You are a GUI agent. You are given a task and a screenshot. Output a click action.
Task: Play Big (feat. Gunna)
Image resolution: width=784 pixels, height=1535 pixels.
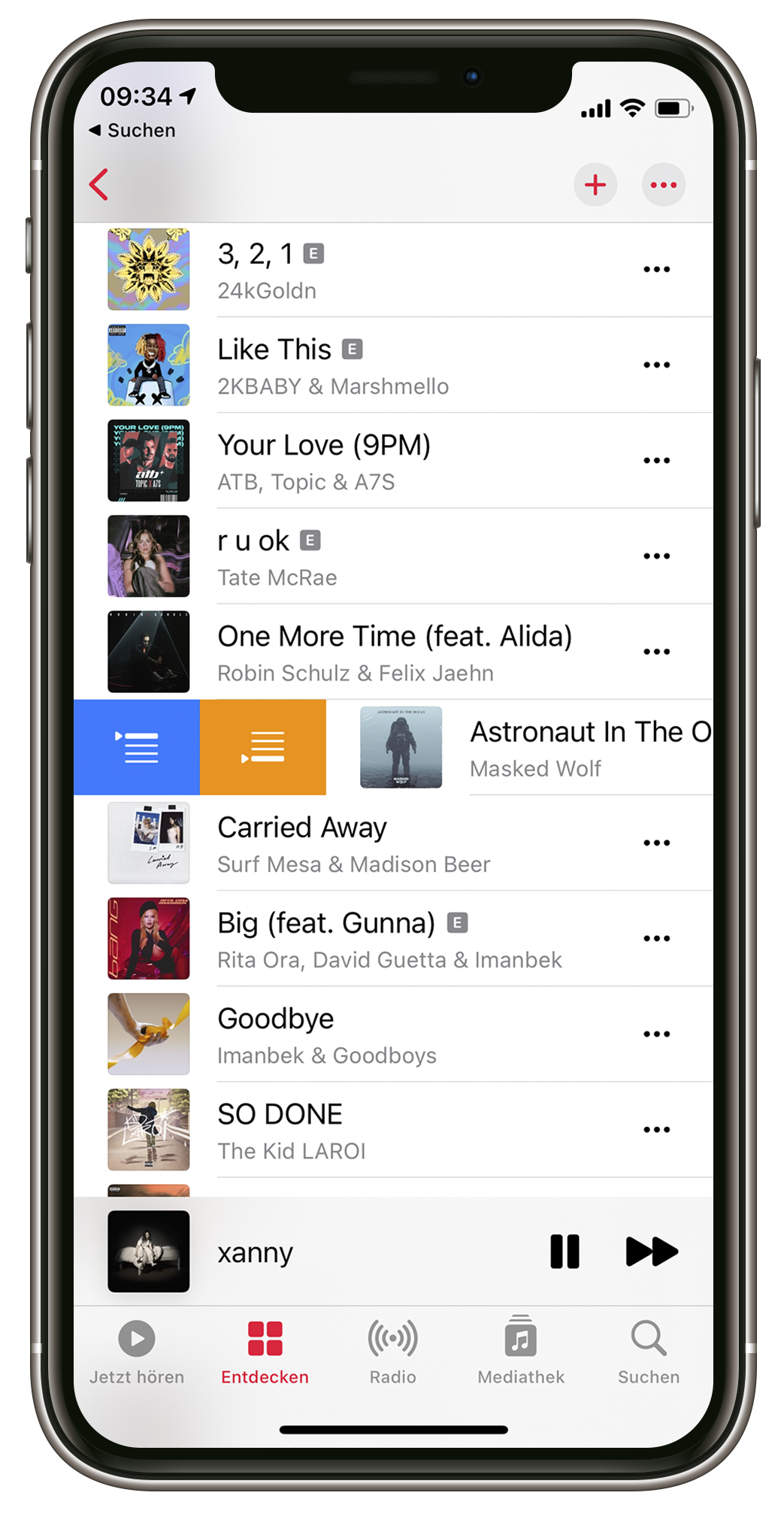tap(389, 939)
